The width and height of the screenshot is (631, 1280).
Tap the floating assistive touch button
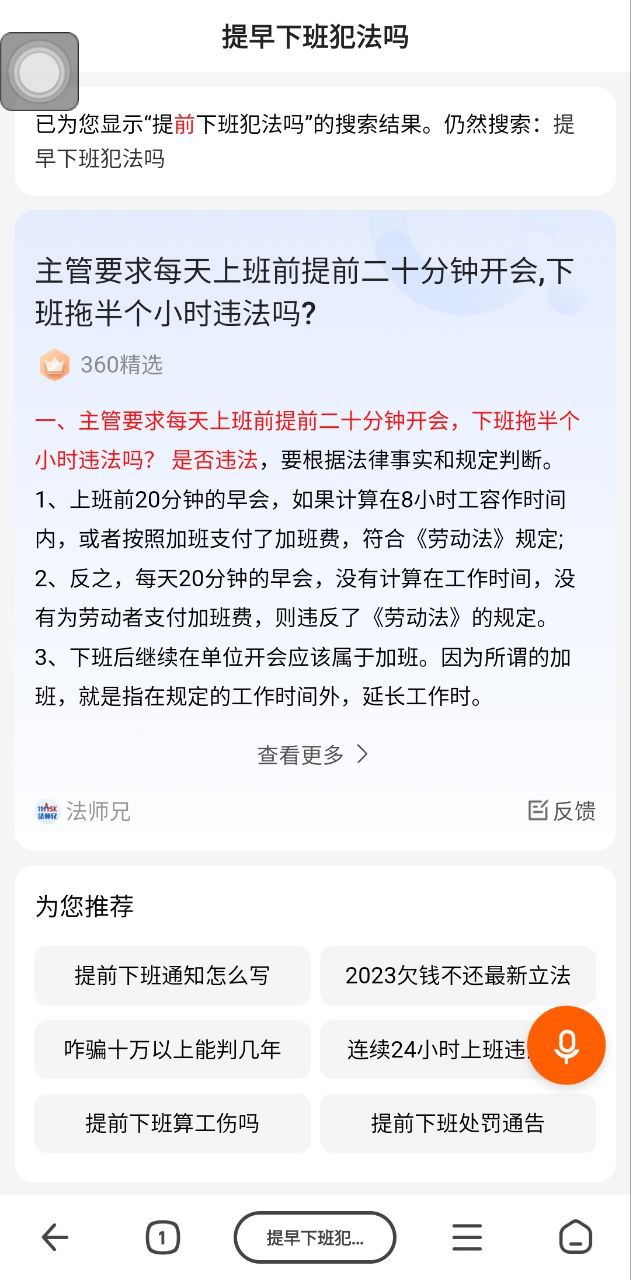tap(40, 72)
